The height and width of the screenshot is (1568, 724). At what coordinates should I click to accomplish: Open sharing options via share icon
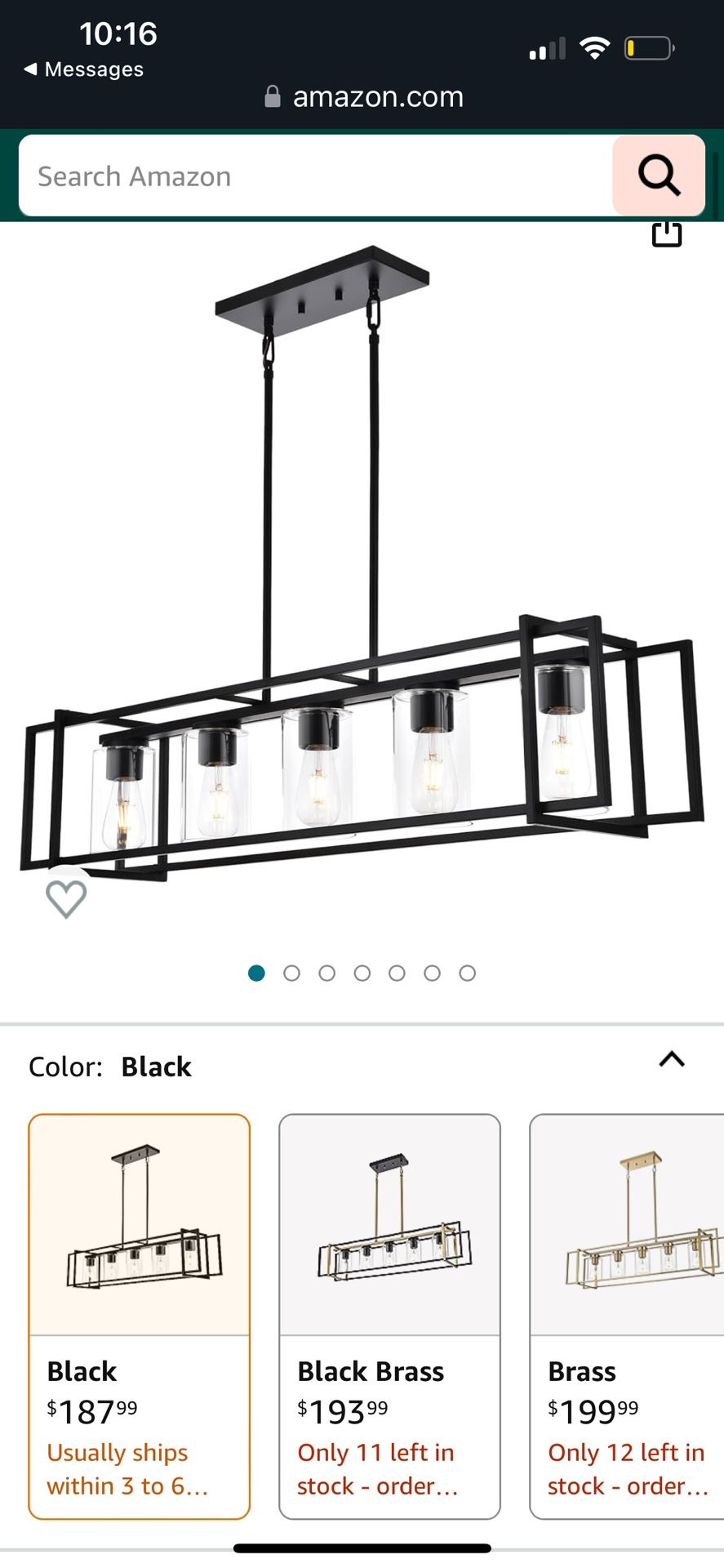pos(667,234)
